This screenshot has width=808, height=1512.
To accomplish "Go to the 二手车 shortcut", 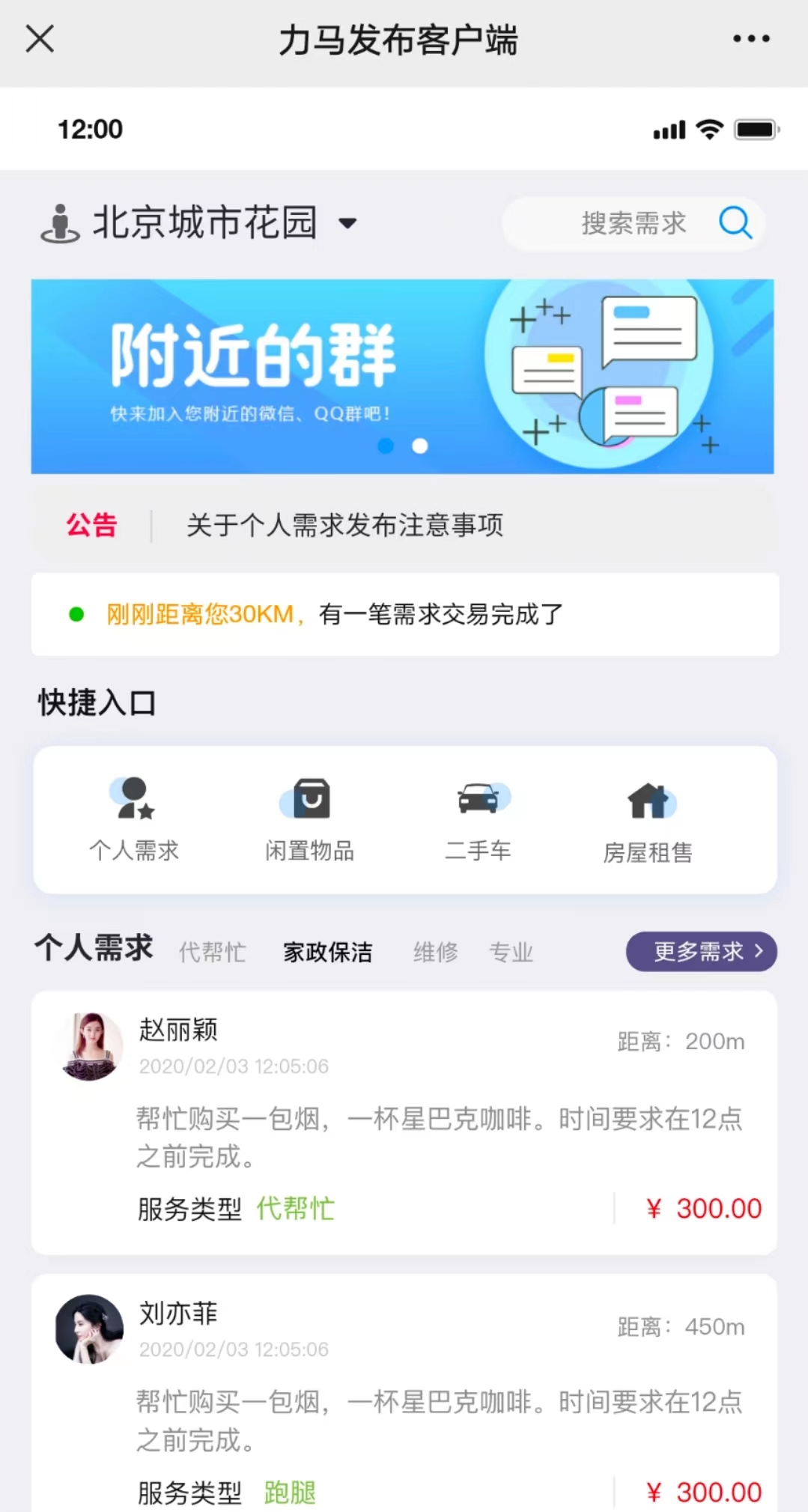I will (x=479, y=819).
